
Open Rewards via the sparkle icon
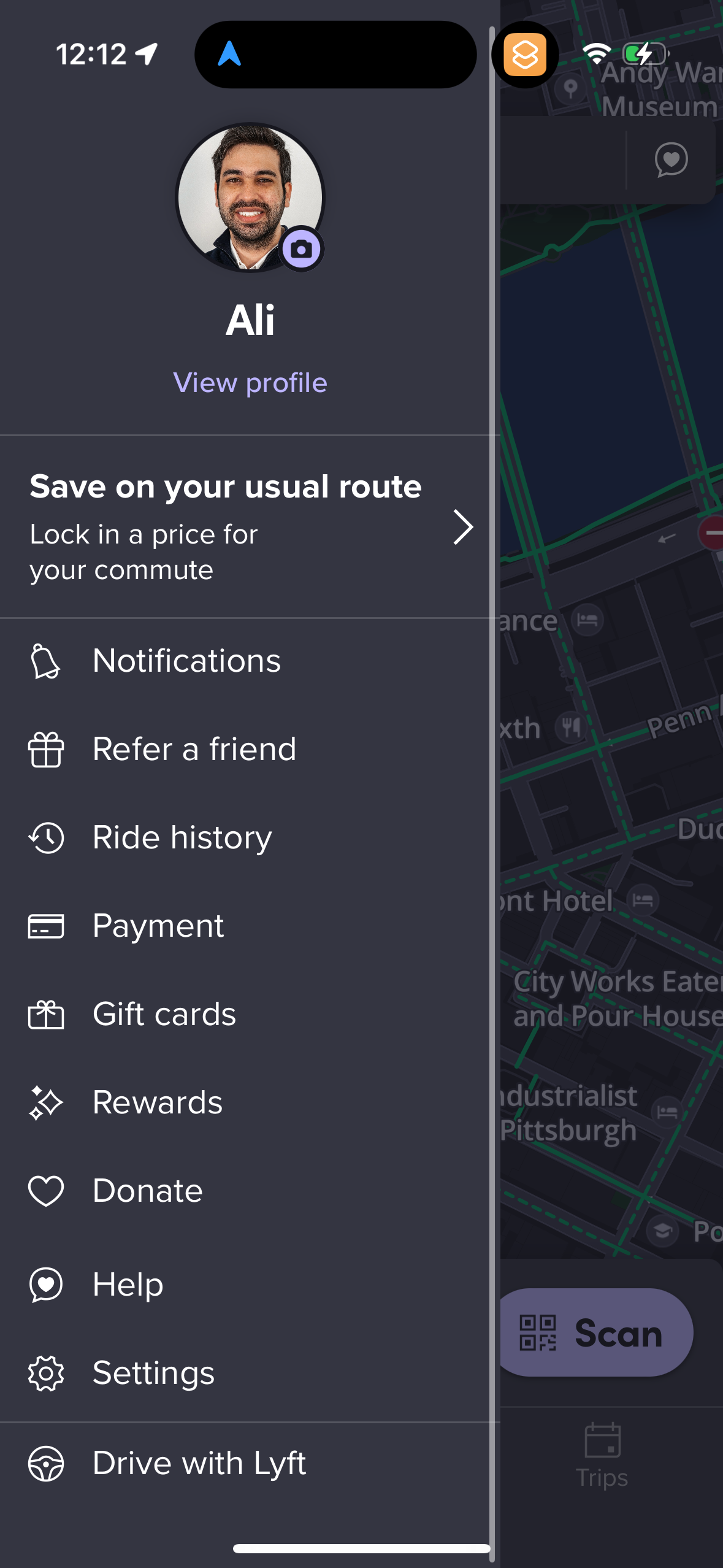pyautogui.click(x=46, y=1102)
